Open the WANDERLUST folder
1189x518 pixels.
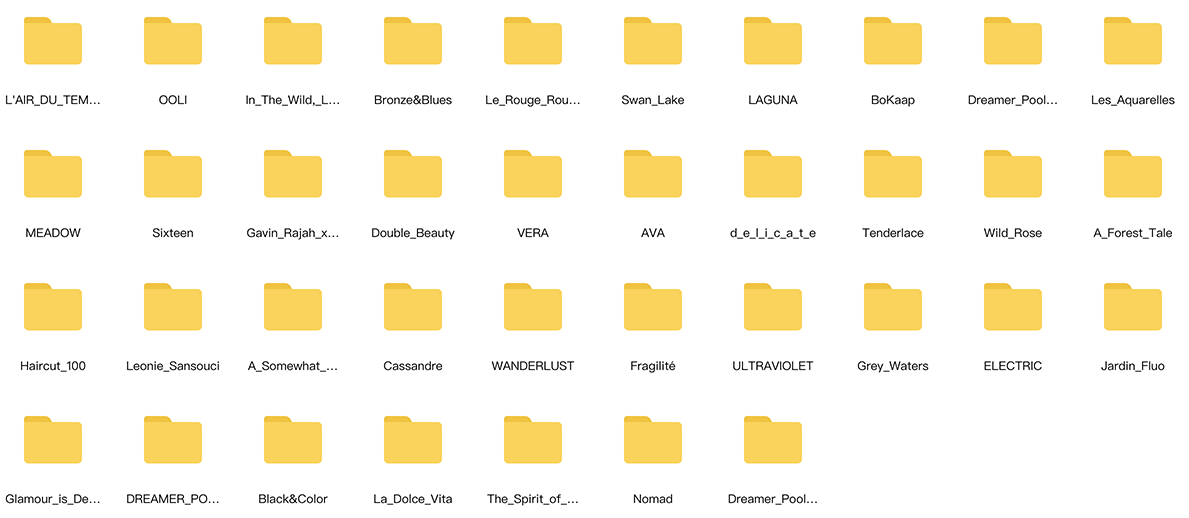pos(533,308)
